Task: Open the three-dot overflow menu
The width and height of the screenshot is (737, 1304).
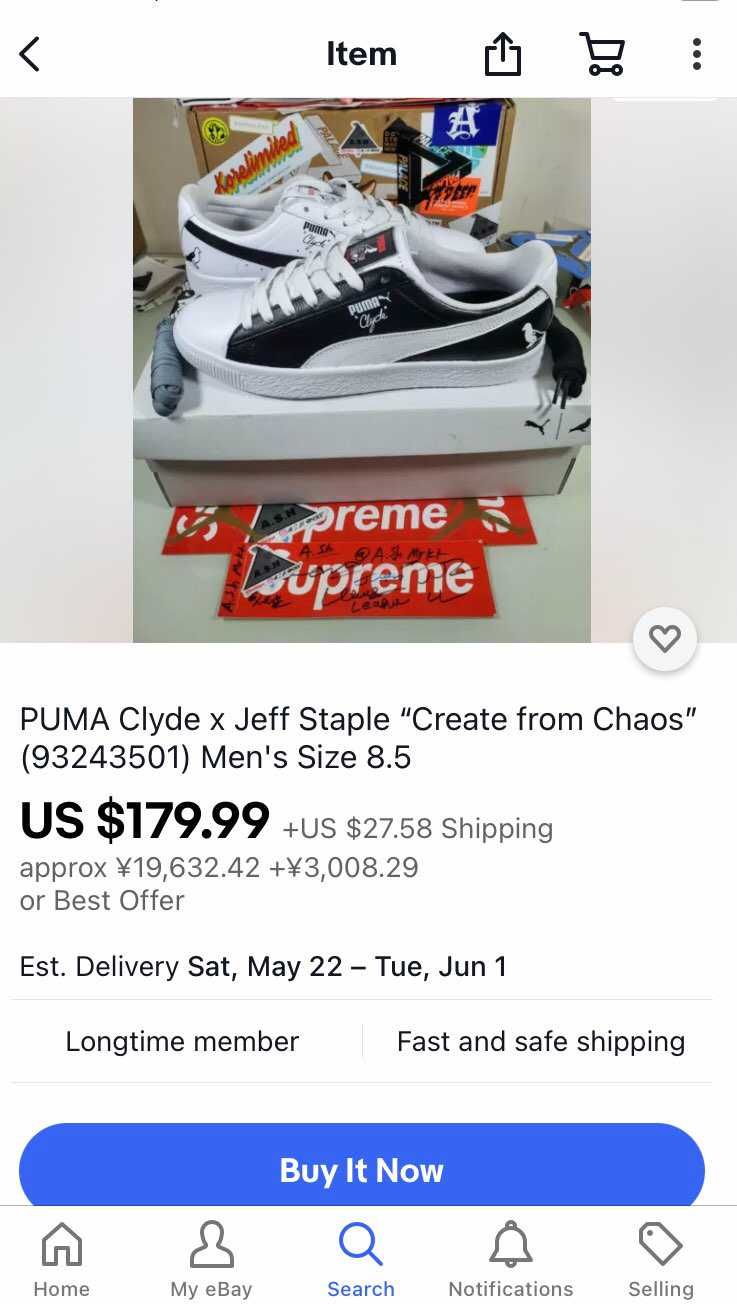Action: pyautogui.click(x=696, y=54)
